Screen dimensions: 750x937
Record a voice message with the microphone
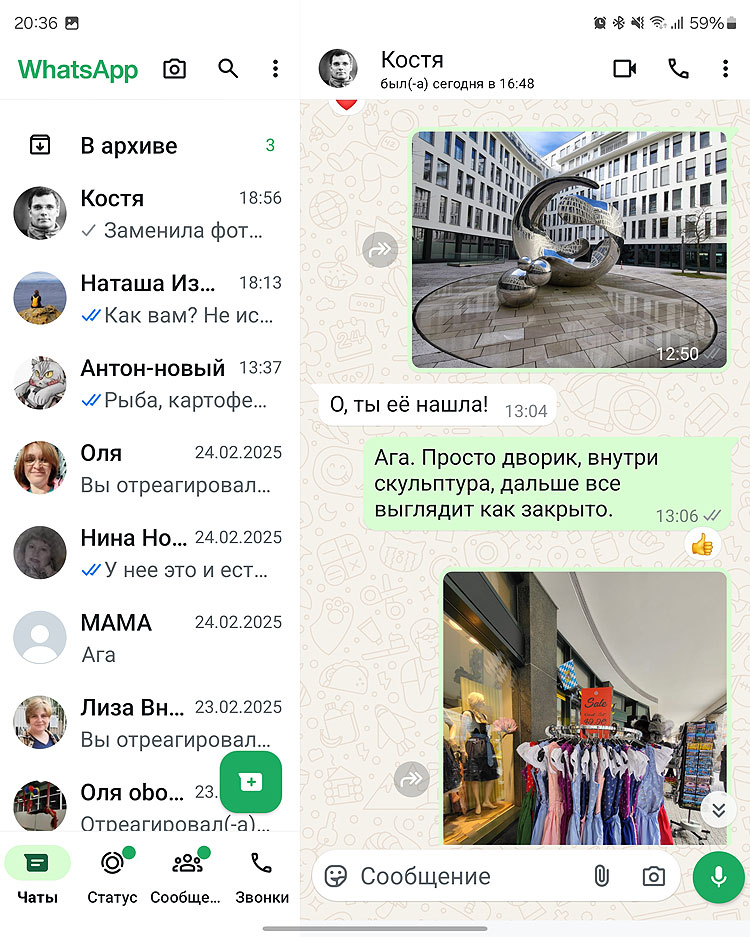(718, 877)
